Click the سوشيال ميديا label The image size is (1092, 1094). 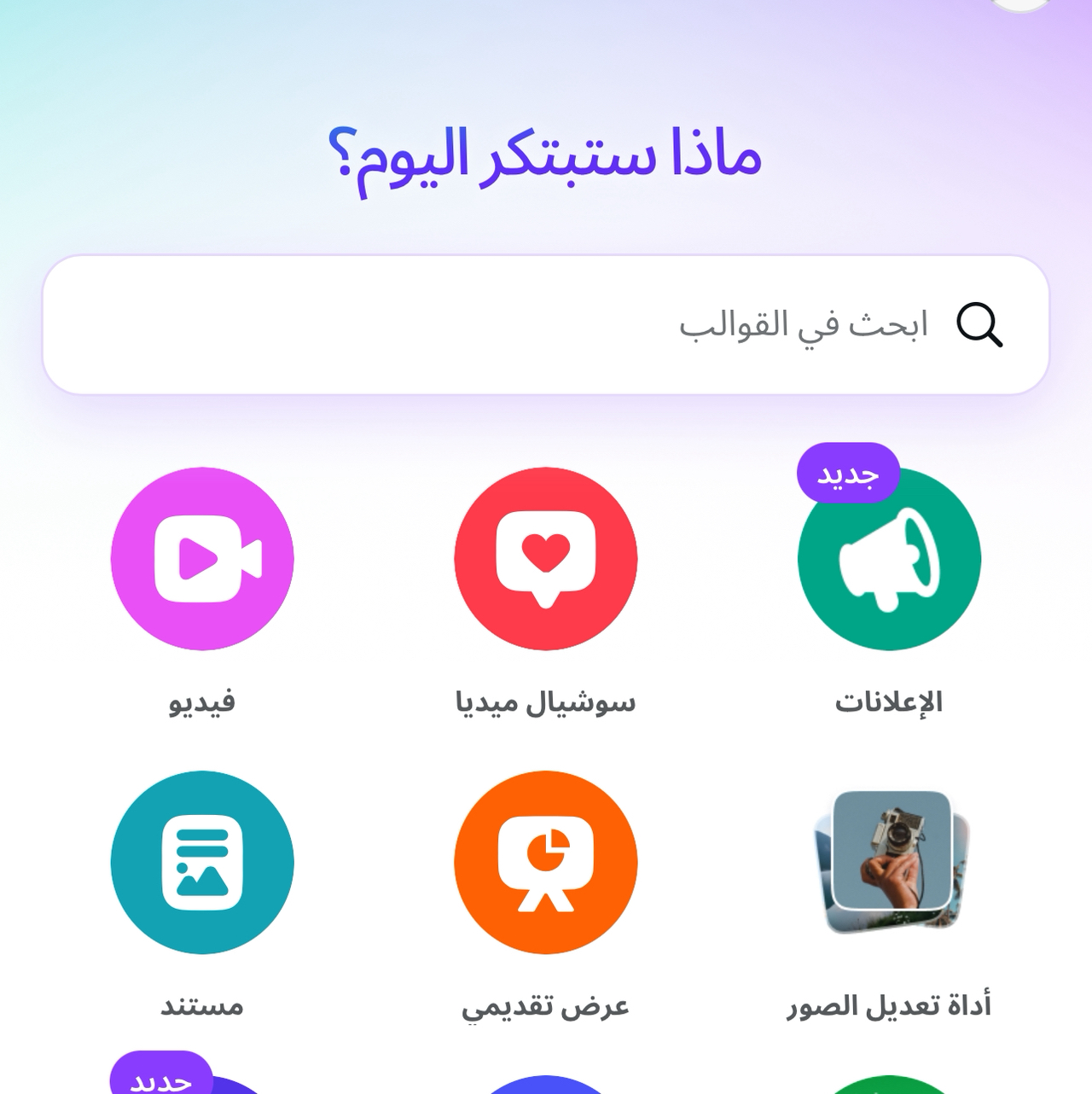click(x=546, y=701)
